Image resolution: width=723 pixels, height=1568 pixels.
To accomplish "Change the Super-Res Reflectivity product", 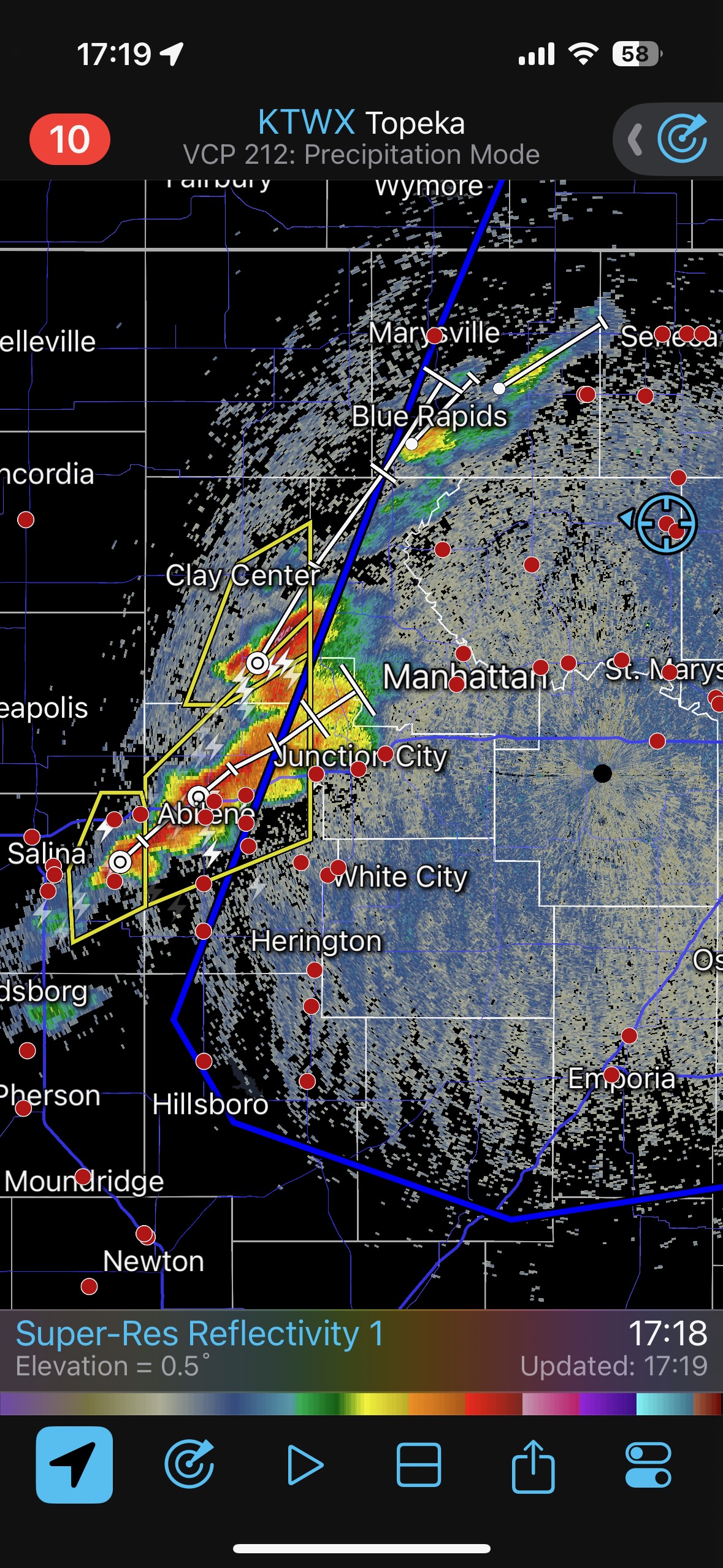I will 199,1334.
